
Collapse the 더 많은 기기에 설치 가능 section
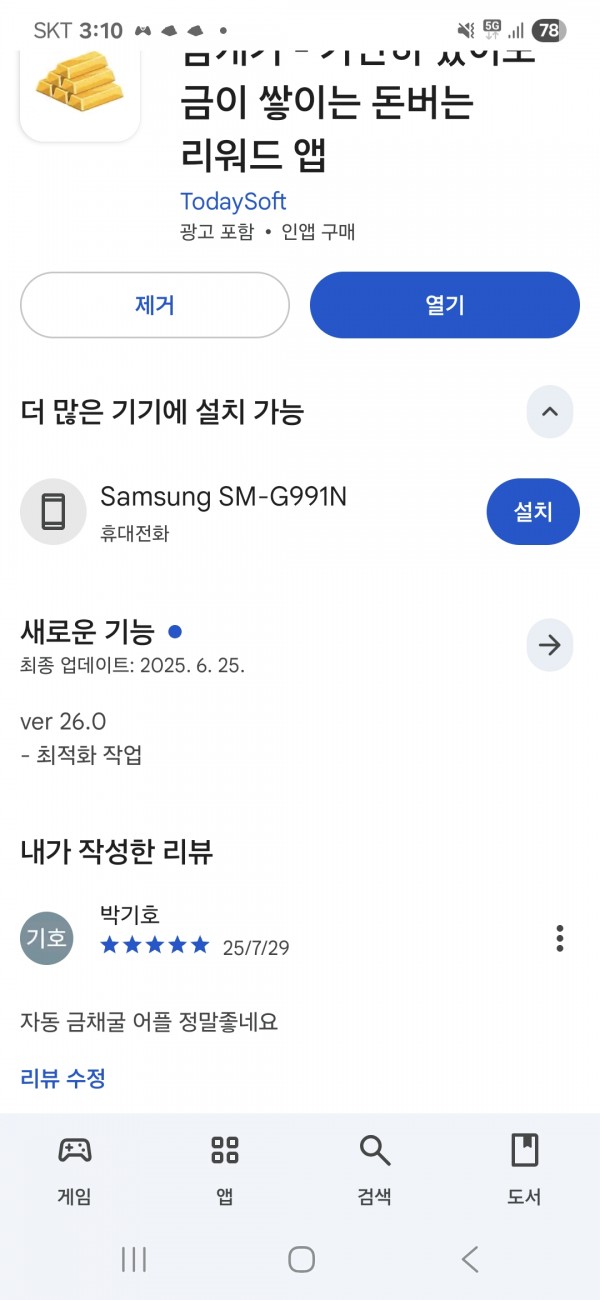[550, 411]
